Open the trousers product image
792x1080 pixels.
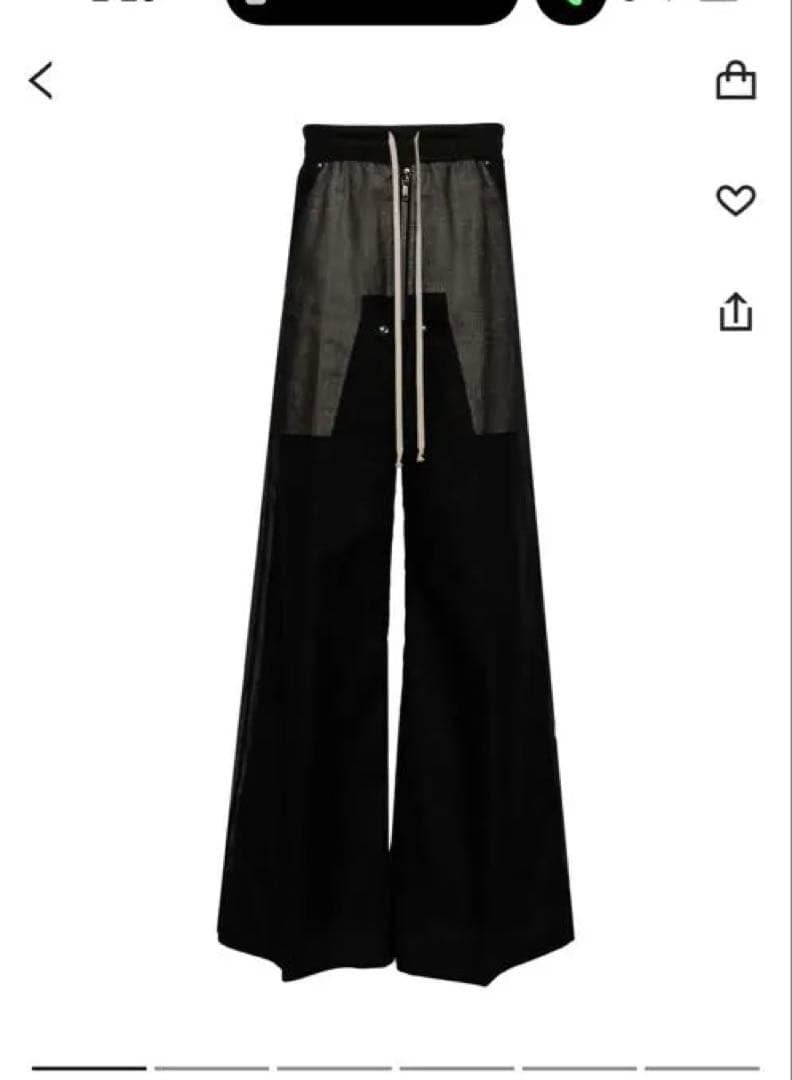[x=396, y=550]
